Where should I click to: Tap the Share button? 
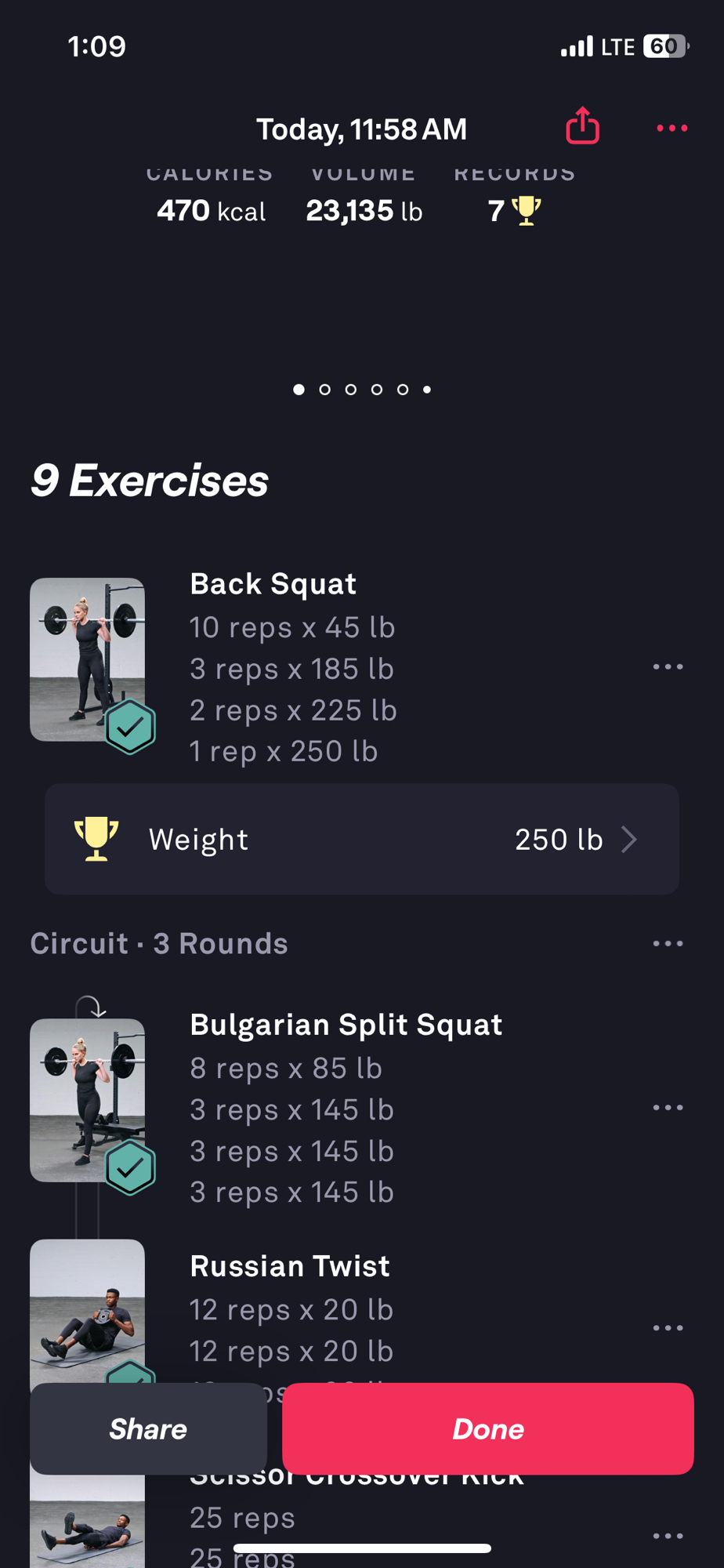pyautogui.click(x=148, y=1428)
